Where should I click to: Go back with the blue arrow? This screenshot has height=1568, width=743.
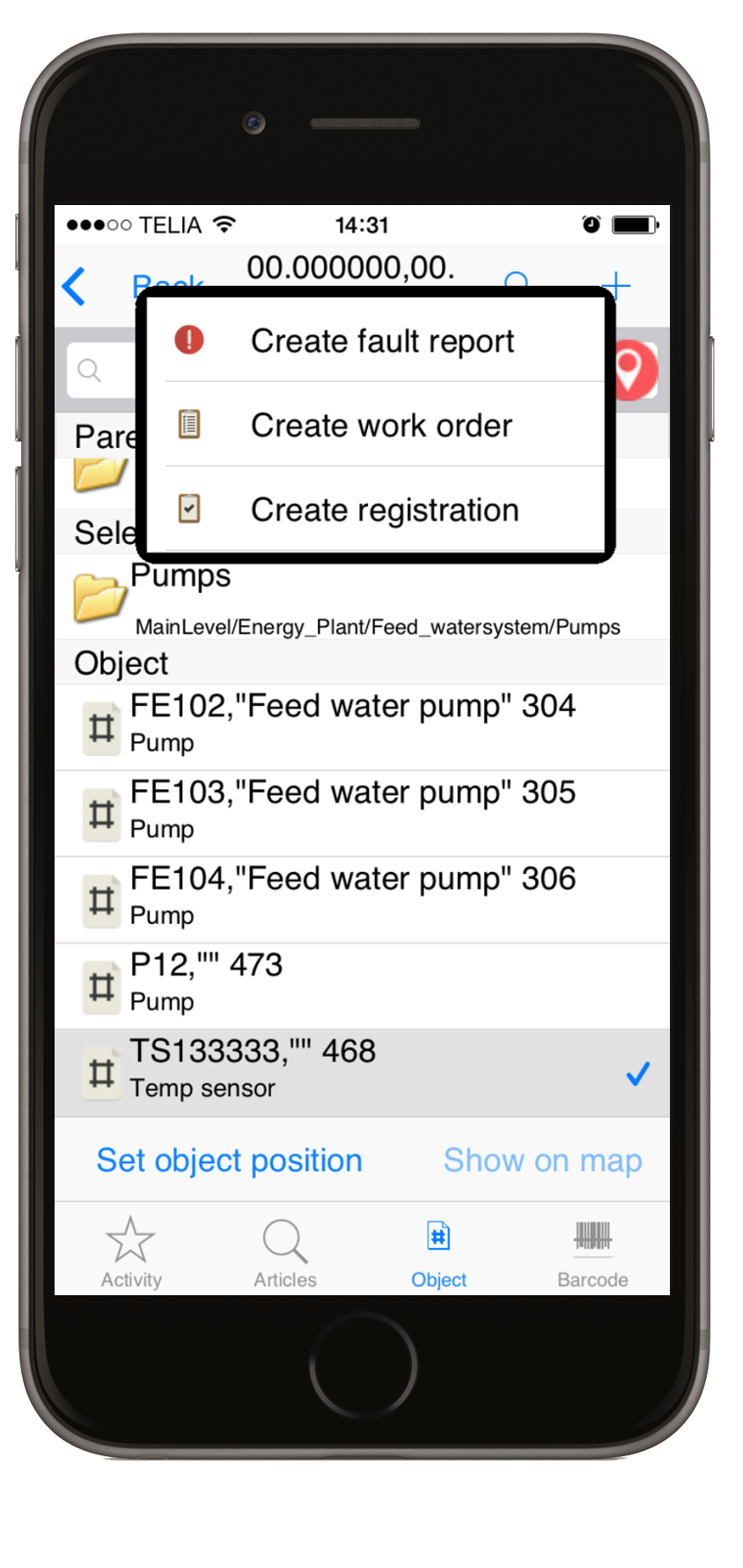75,287
